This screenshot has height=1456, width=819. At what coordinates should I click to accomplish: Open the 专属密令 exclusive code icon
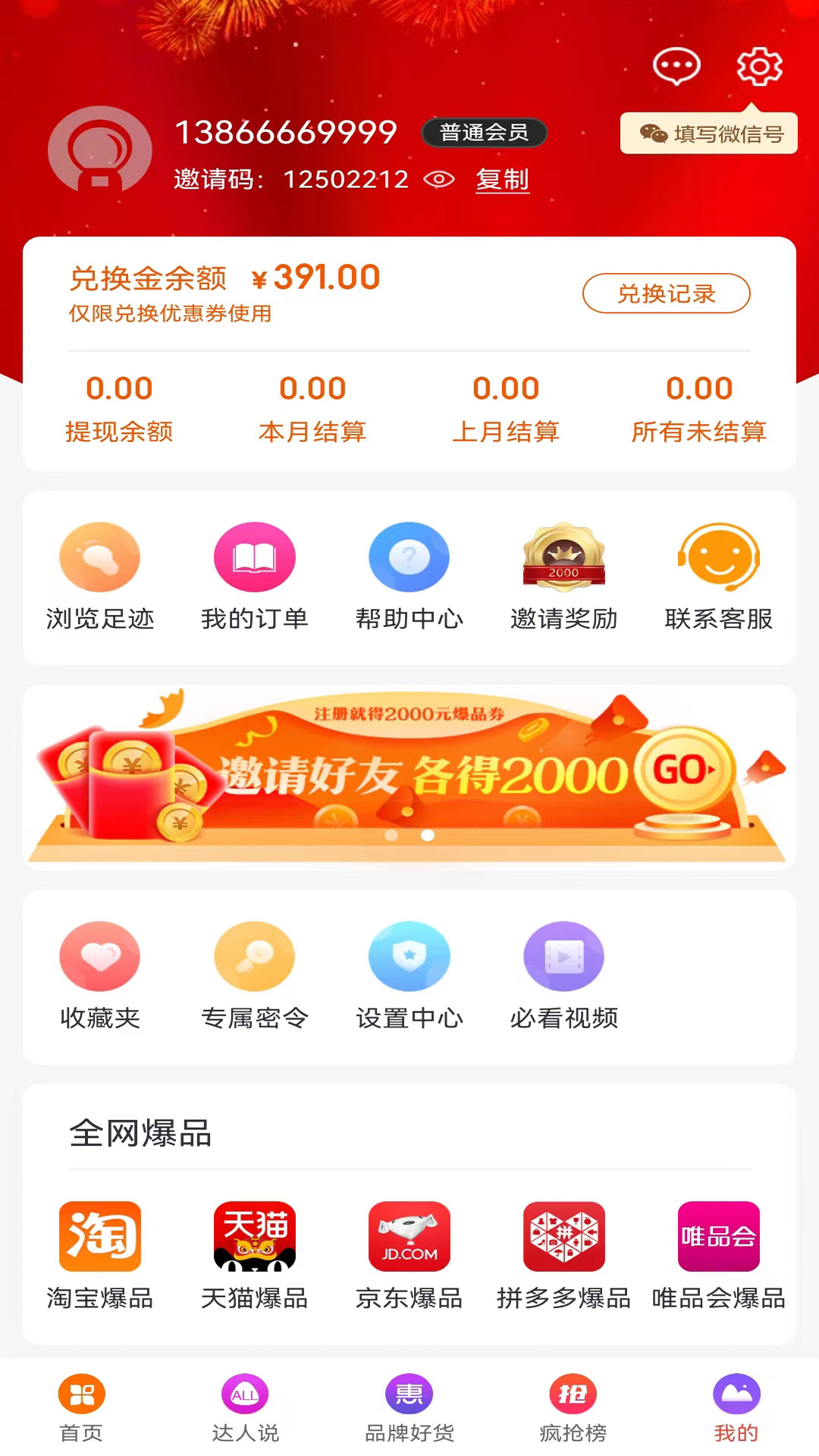coord(254,956)
